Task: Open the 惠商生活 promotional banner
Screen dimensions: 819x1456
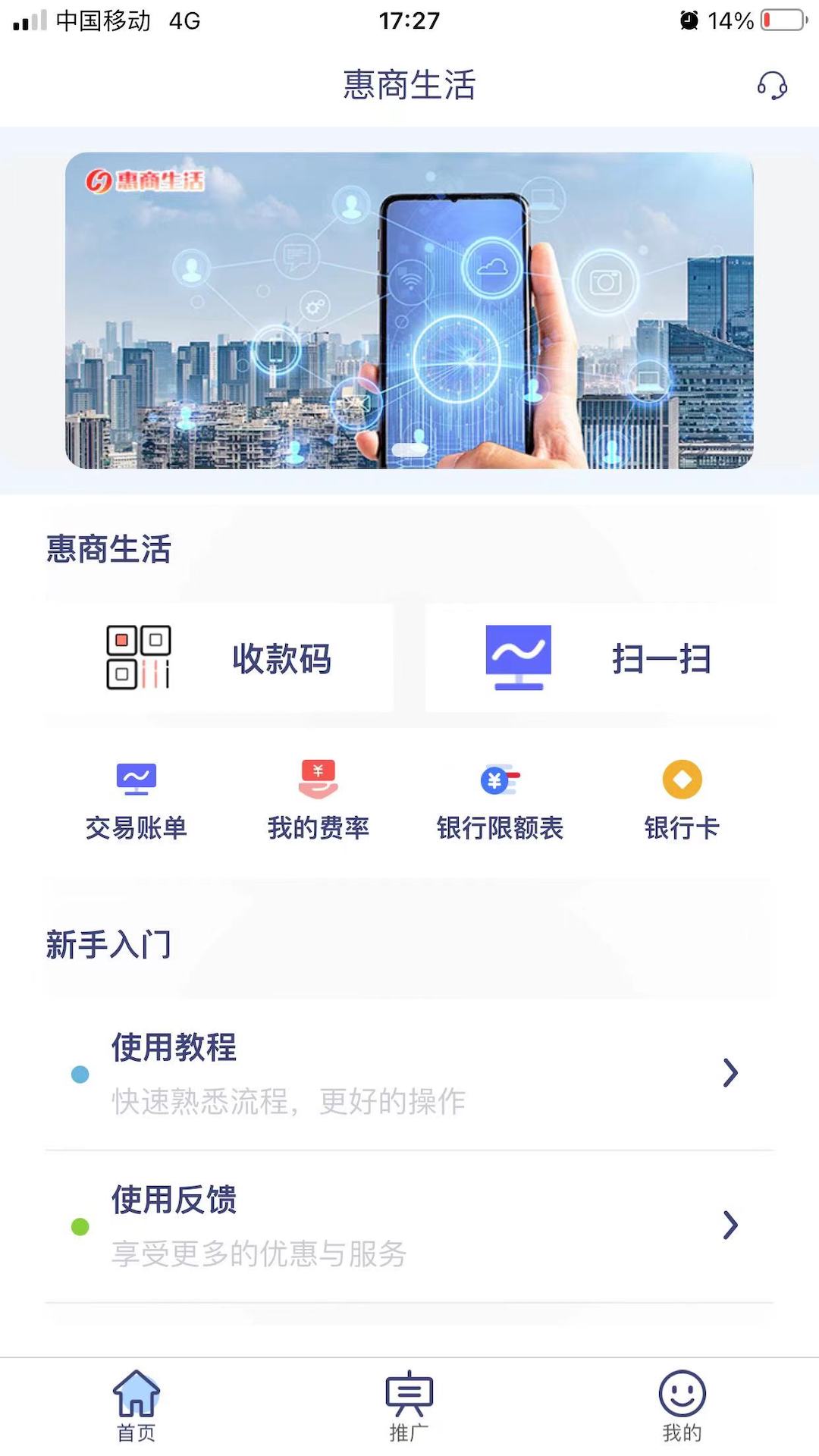Action: [409, 310]
